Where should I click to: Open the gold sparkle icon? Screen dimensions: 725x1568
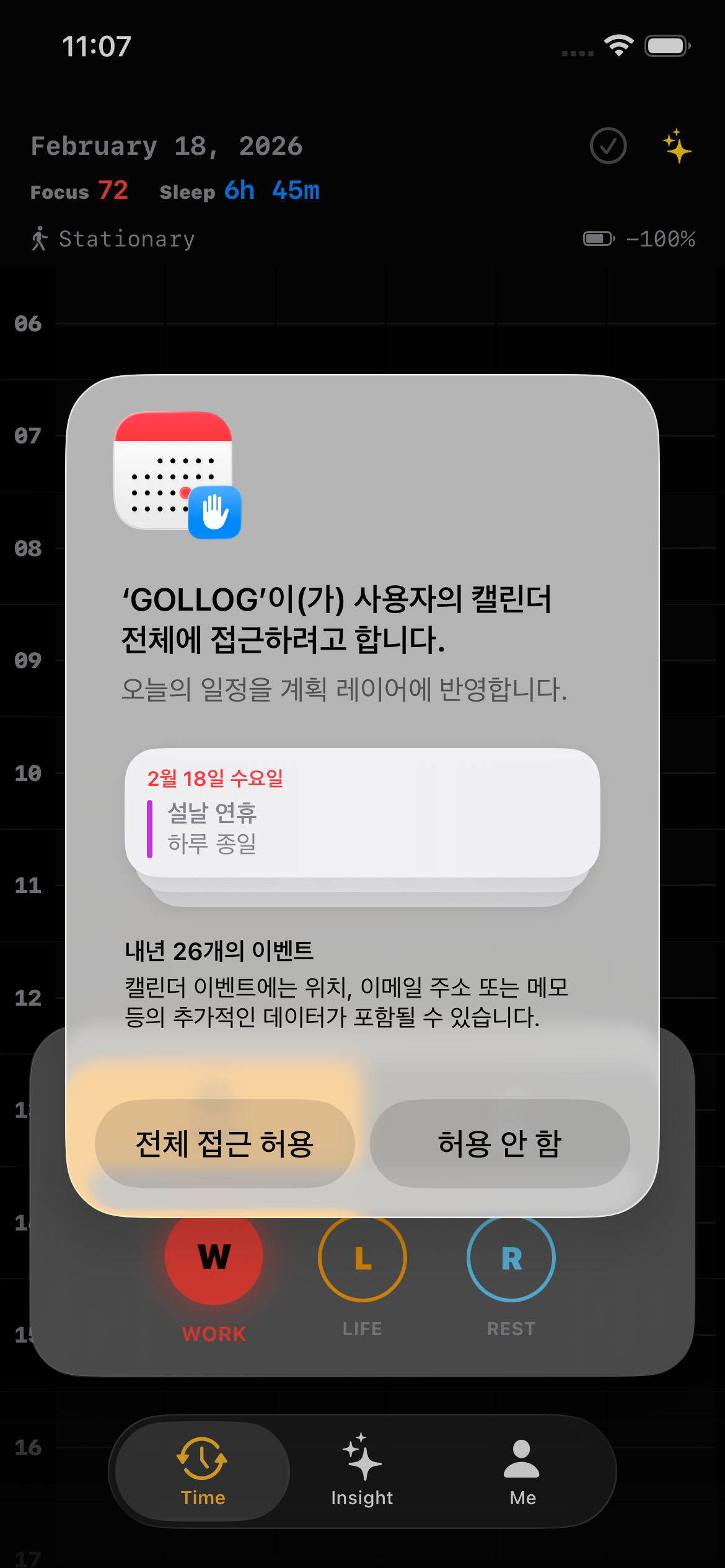pyautogui.click(x=677, y=146)
